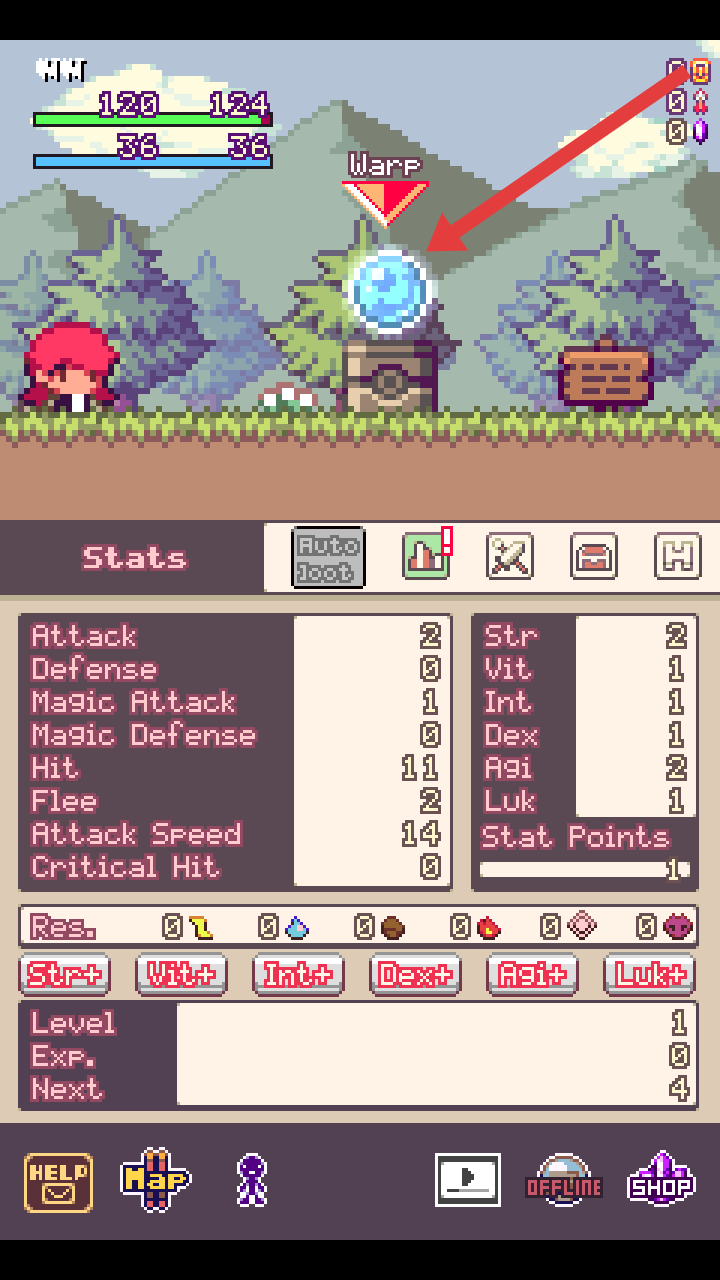Viewport: 720px width, 1280px height.
Task: Add a point to Str
Action: [x=64, y=974]
